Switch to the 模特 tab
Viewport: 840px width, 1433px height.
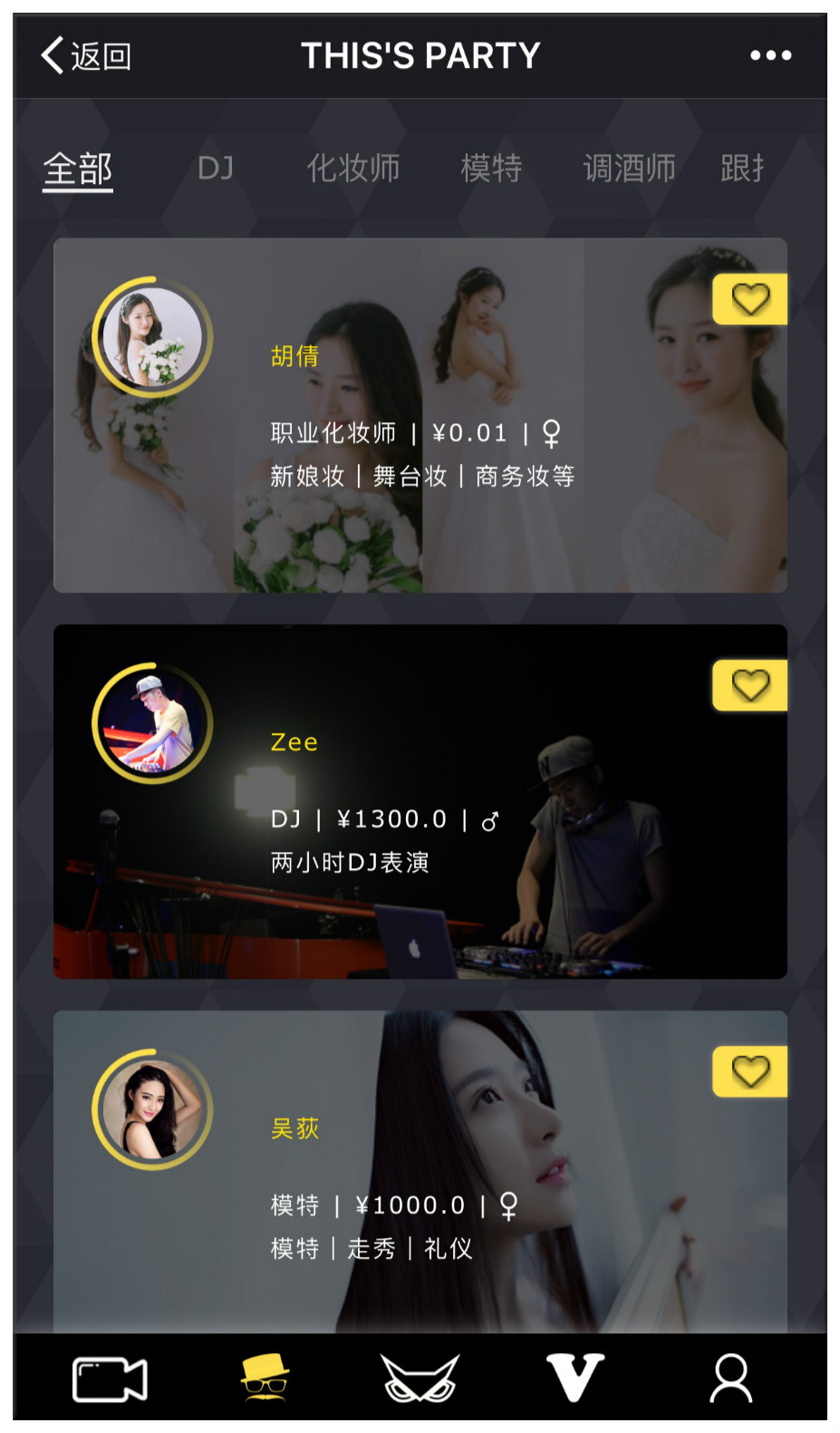click(490, 169)
